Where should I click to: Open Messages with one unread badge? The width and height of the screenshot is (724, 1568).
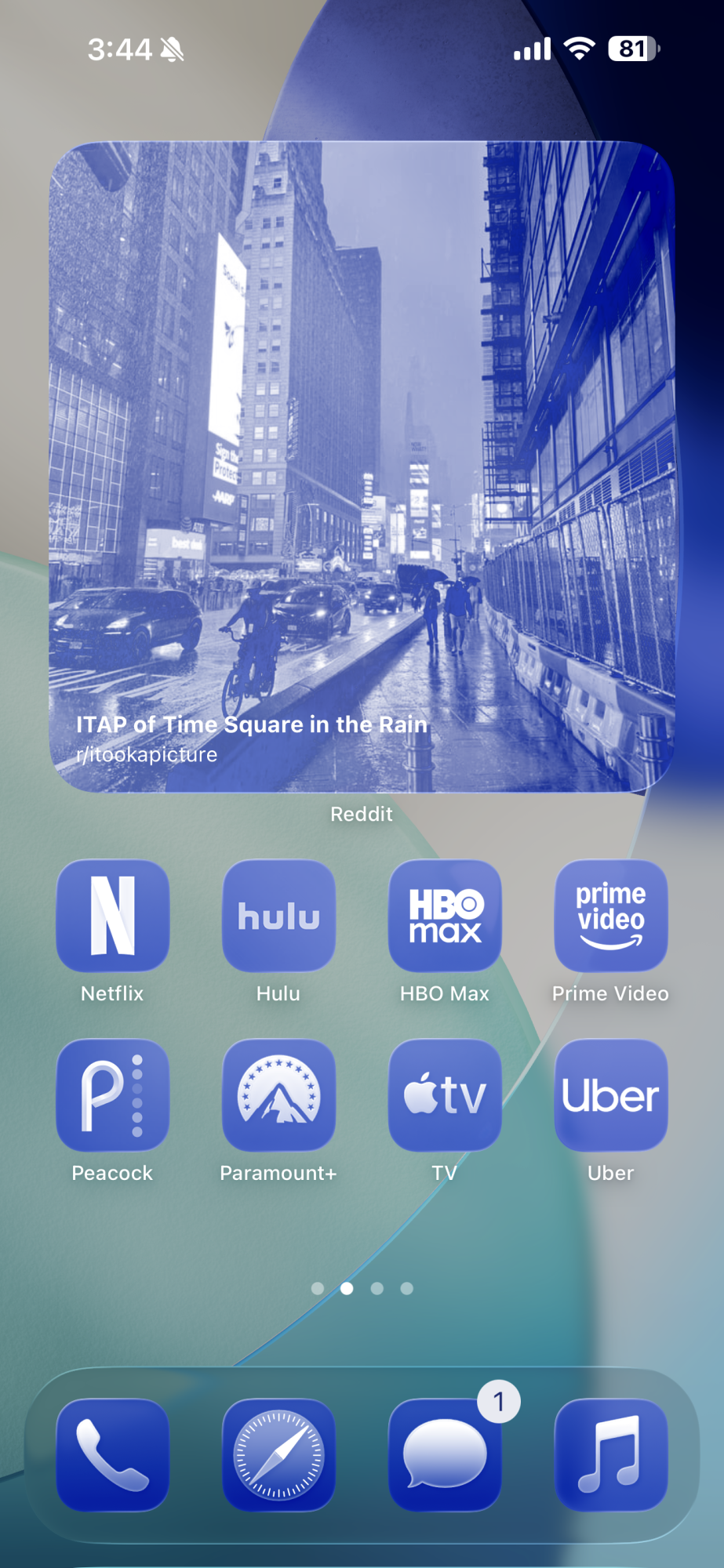click(x=445, y=1454)
